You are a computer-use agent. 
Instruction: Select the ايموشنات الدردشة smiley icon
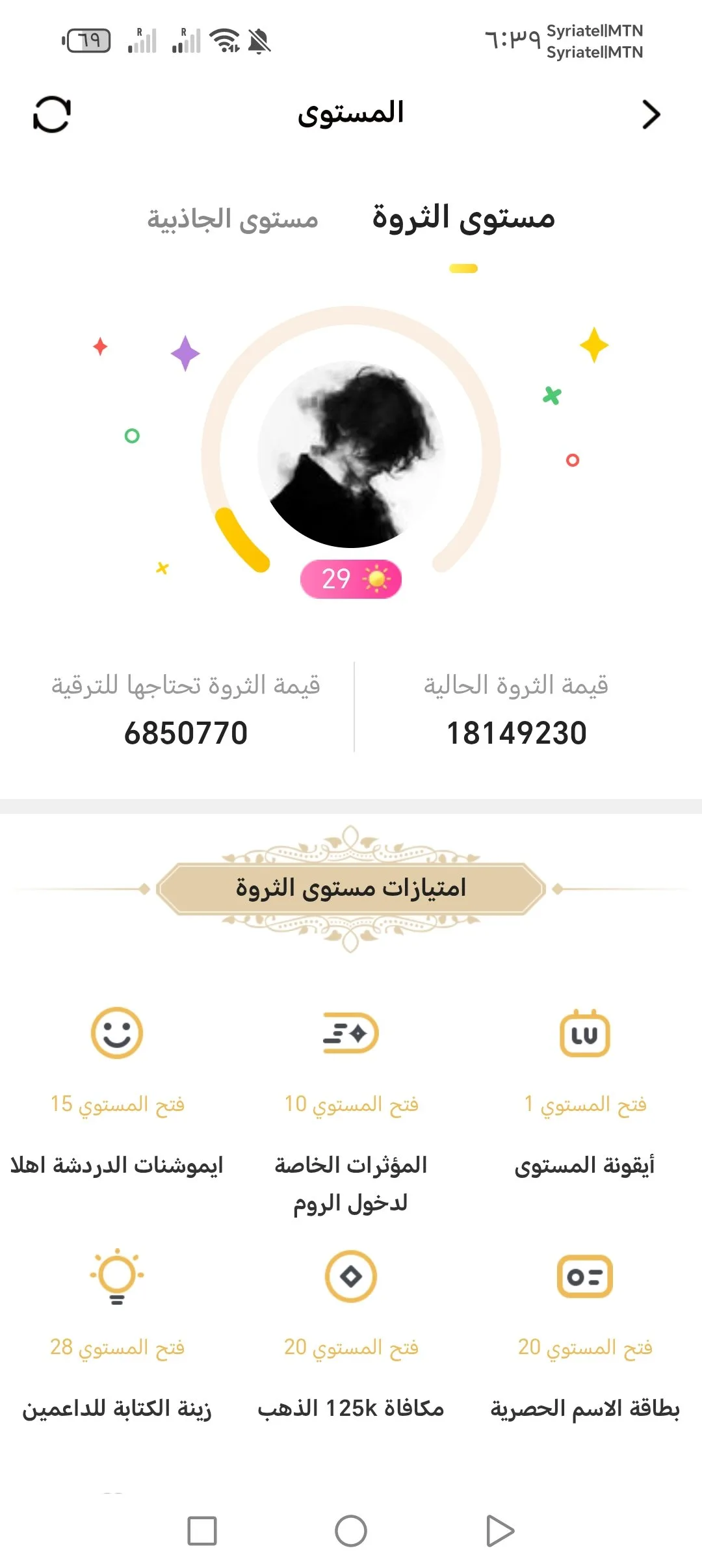pos(116,1035)
